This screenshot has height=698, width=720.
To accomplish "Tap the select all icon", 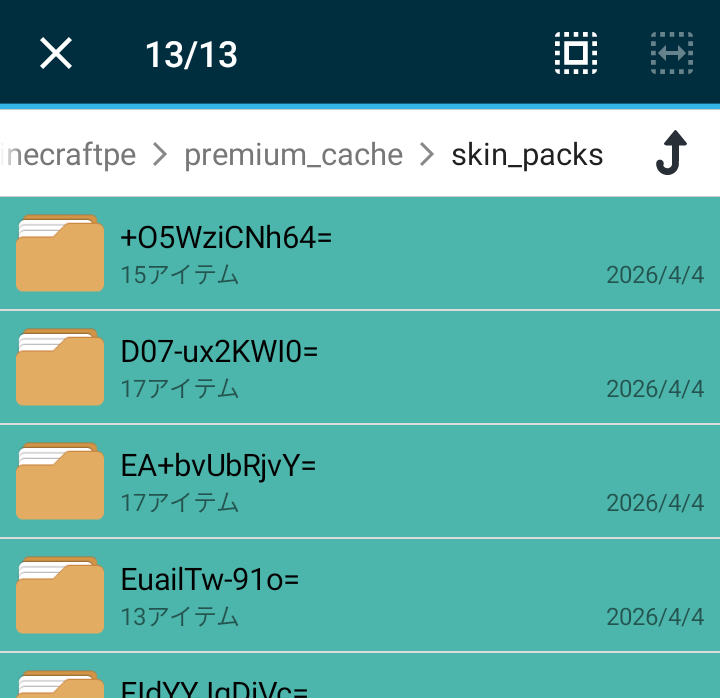I will coord(576,53).
